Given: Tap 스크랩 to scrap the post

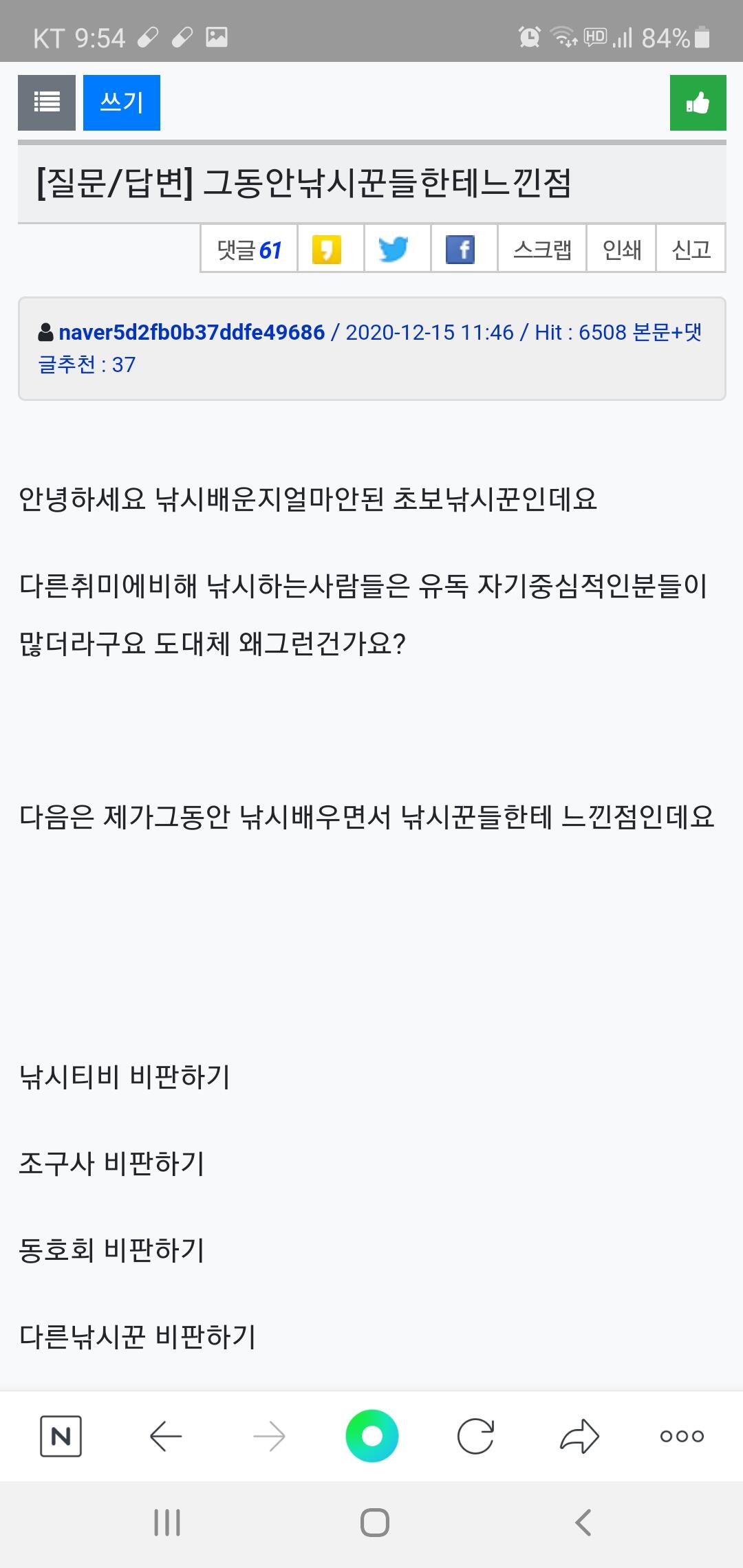Looking at the screenshot, I should tap(542, 249).
